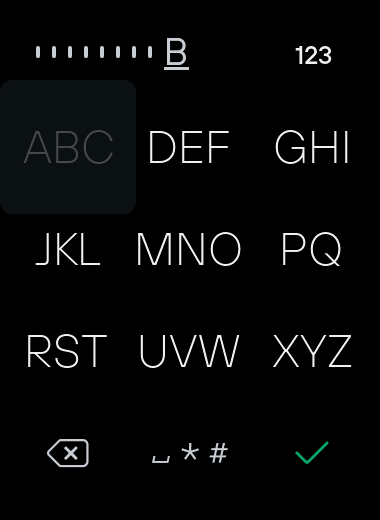
Task: Select the GHI key
Action: [x=312, y=147]
